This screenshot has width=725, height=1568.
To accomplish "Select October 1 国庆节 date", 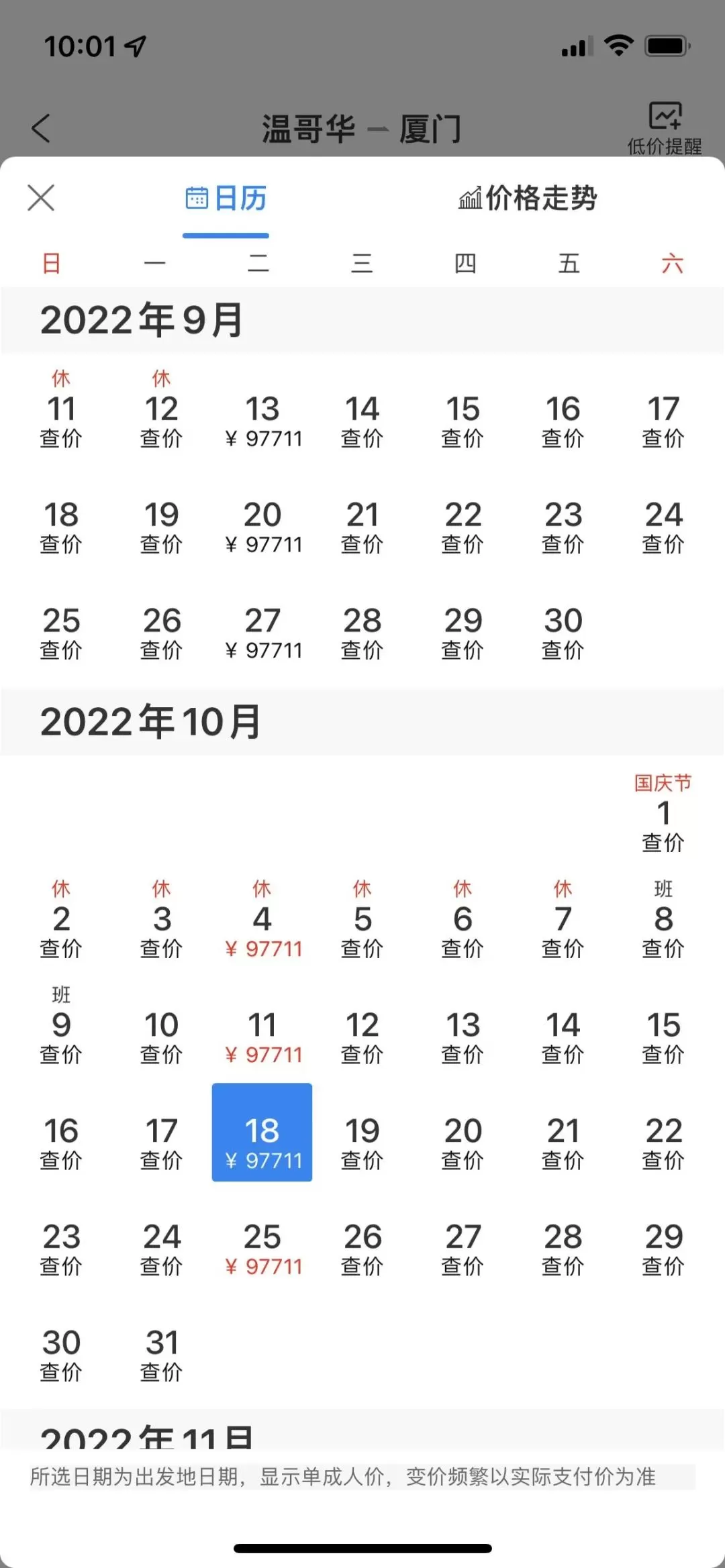I will [663, 813].
